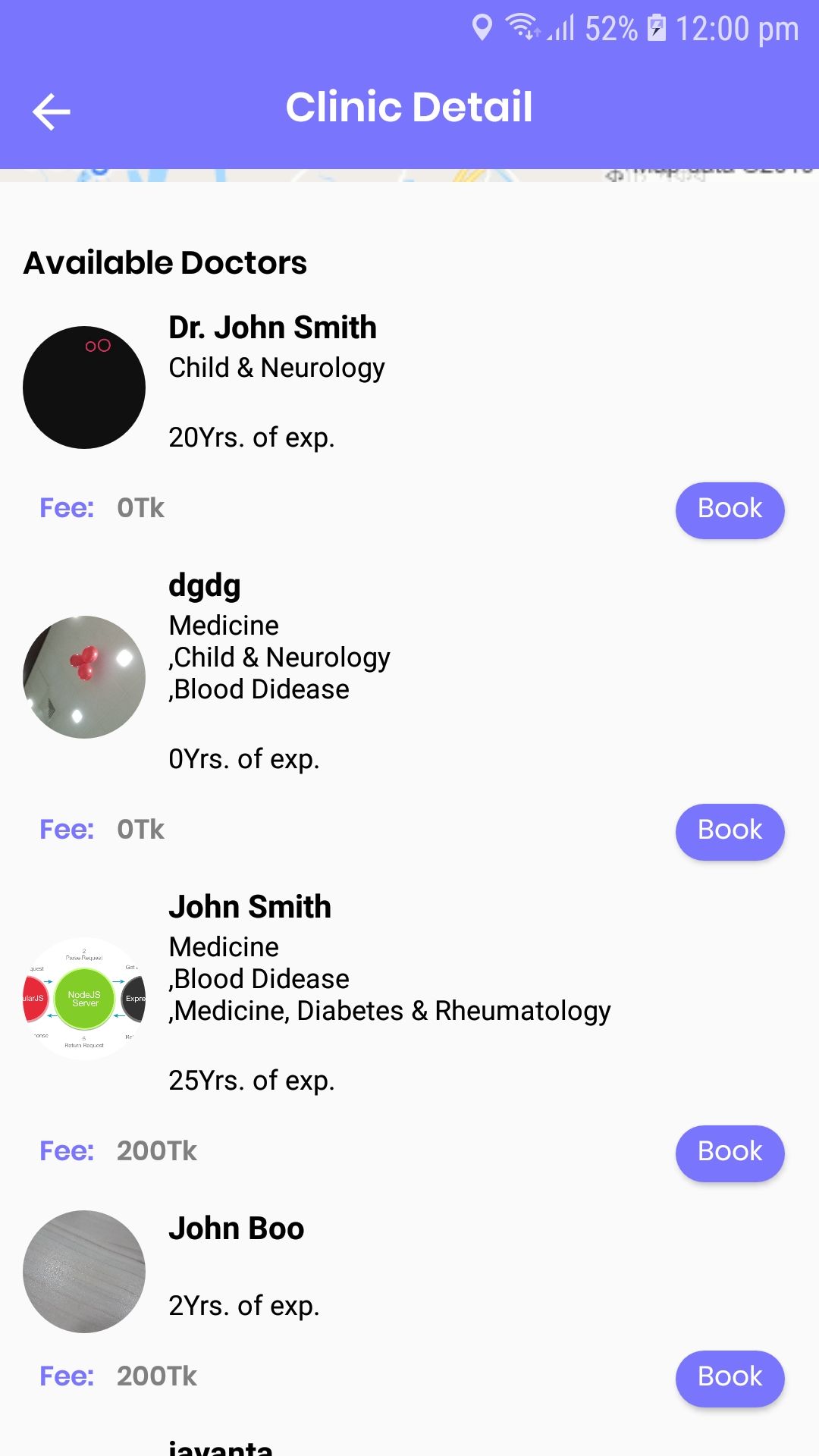Book an appointment with Dr. John Smith

point(730,510)
